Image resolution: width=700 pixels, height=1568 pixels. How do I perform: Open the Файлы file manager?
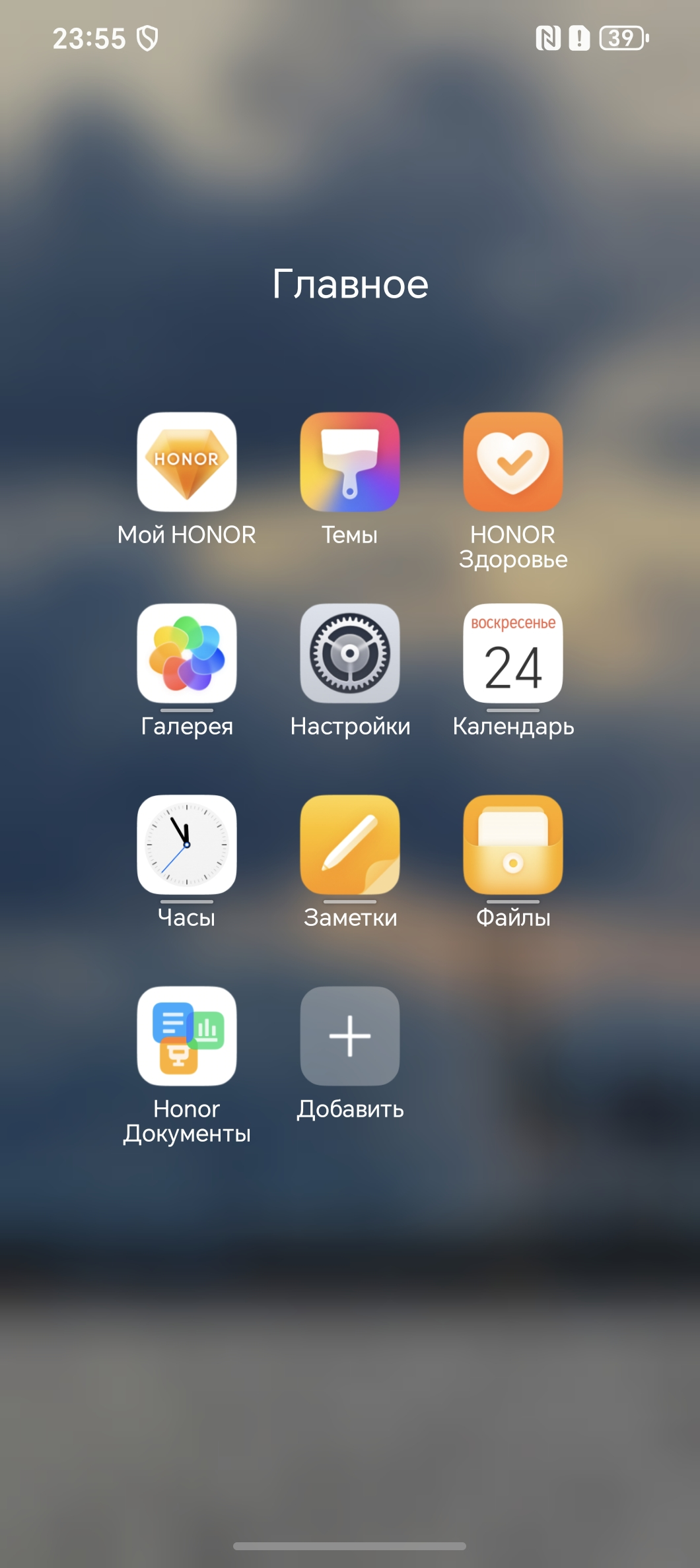coord(513,845)
